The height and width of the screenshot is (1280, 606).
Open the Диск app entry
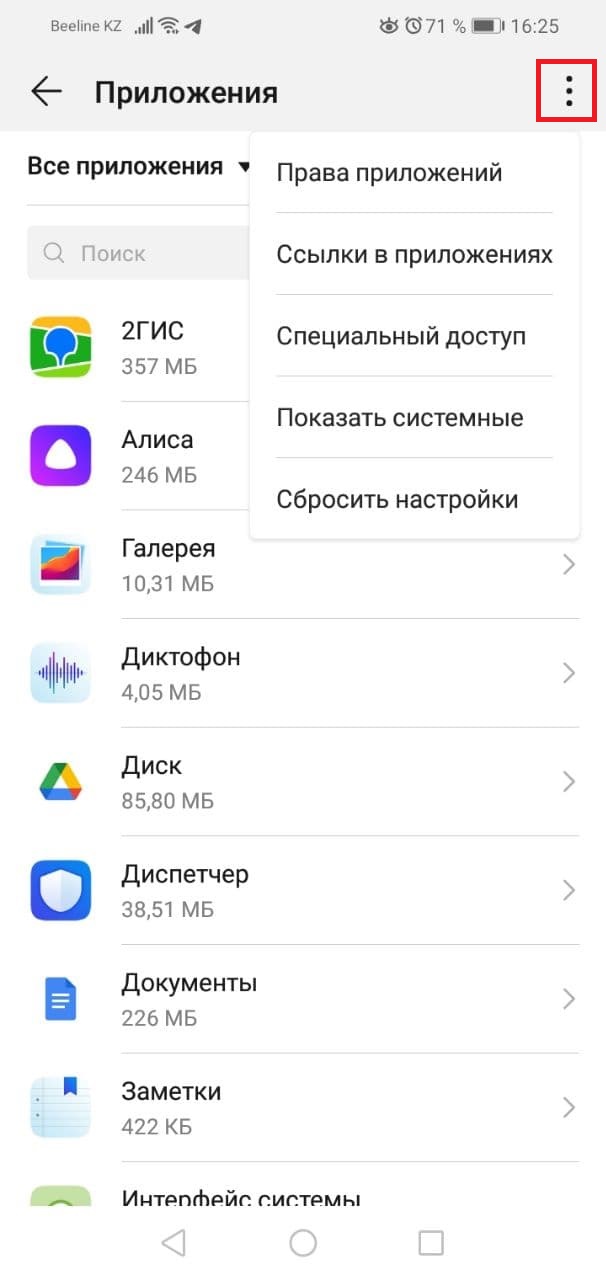pyautogui.click(x=300, y=782)
